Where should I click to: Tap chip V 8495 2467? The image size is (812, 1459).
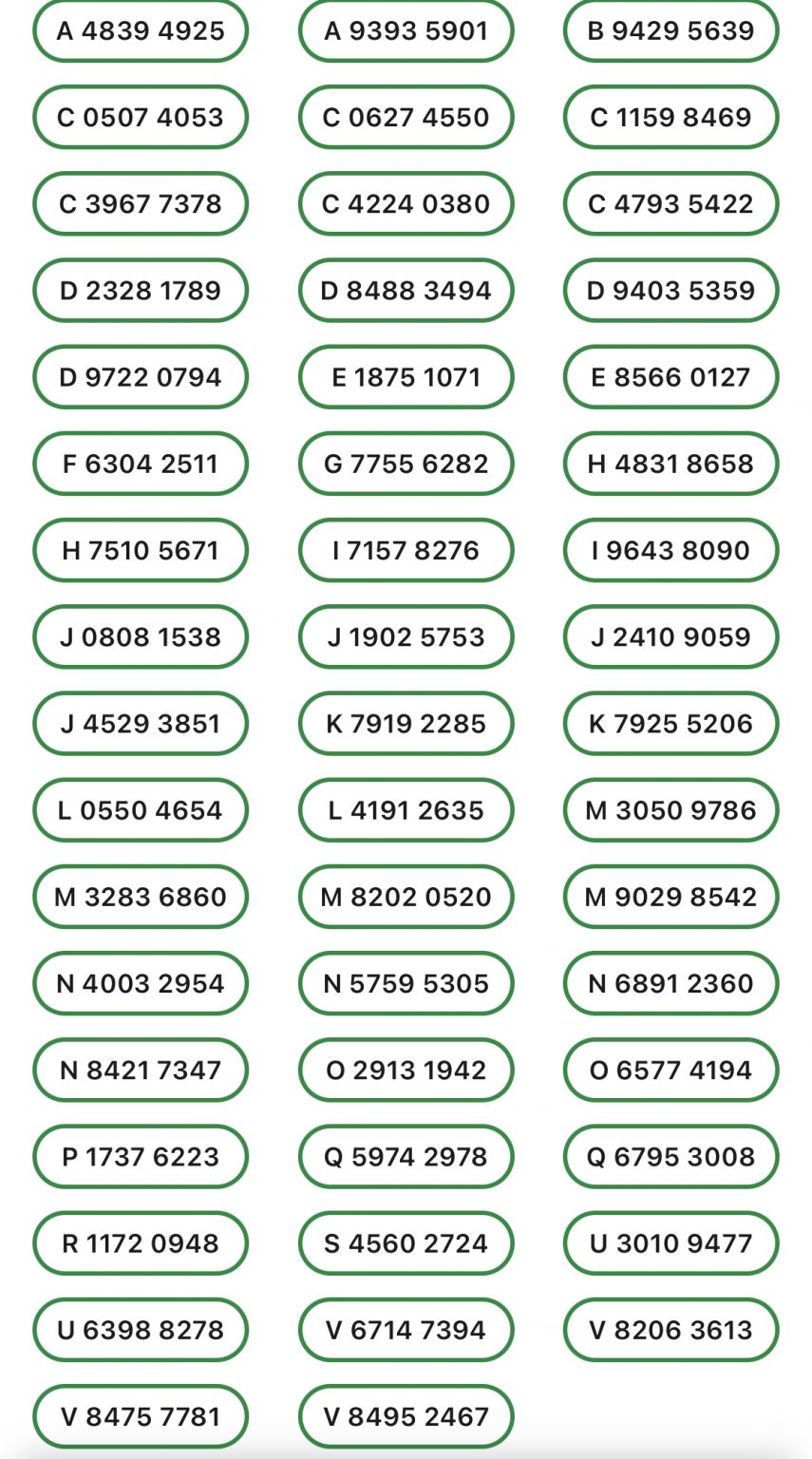click(x=406, y=1415)
